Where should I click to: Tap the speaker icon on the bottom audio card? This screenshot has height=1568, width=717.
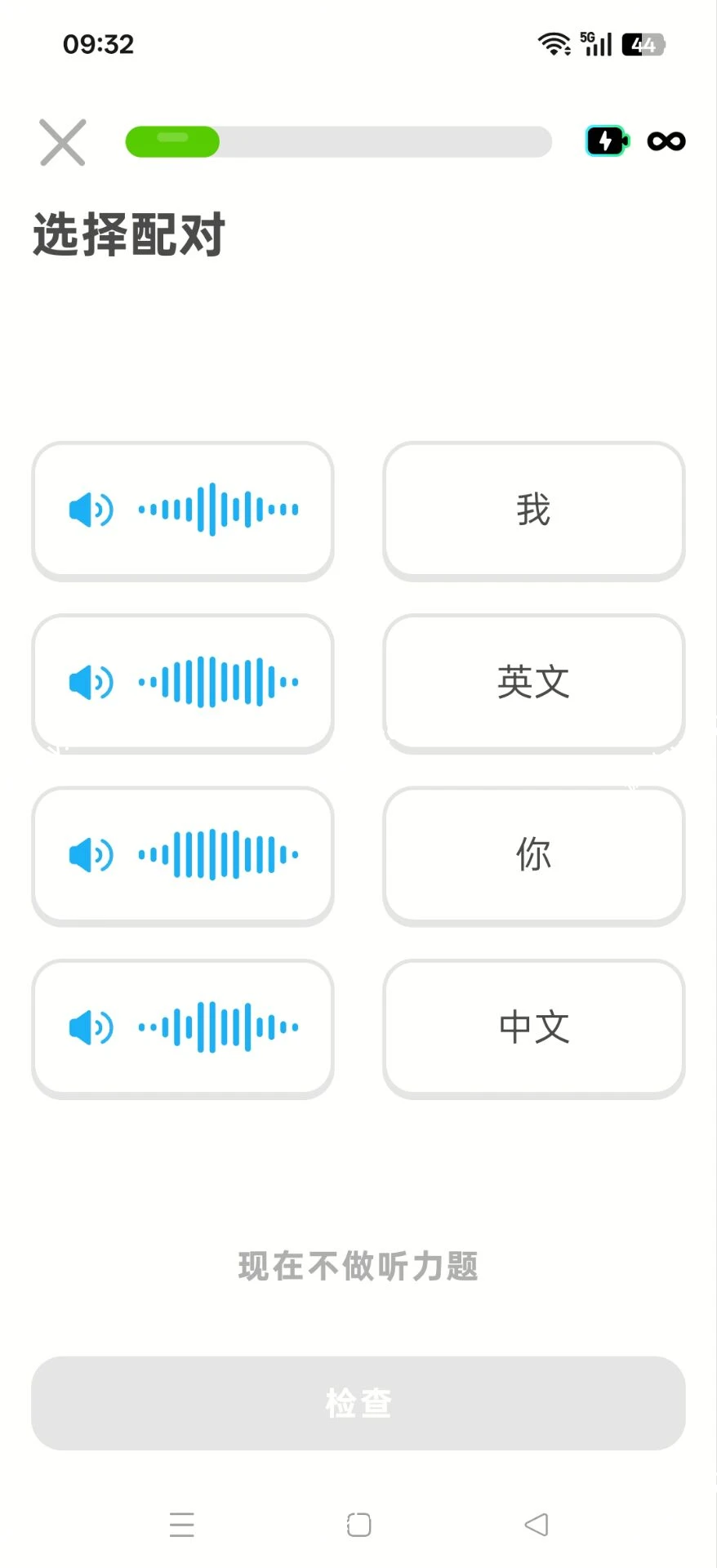point(90,1028)
